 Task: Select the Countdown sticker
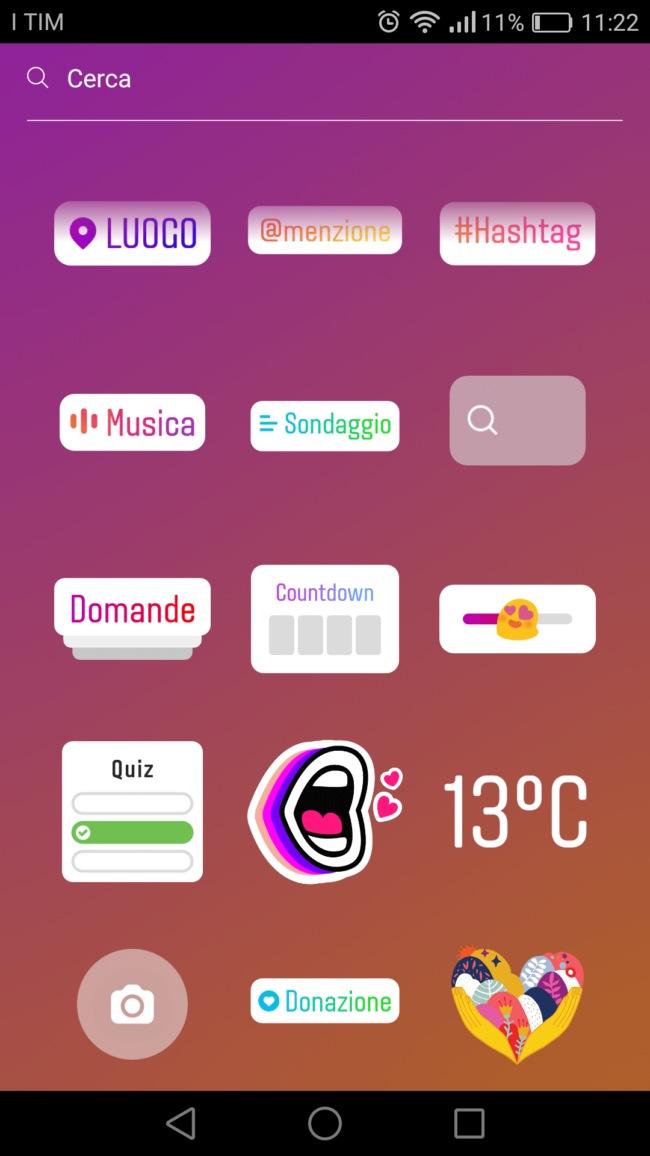(325, 619)
